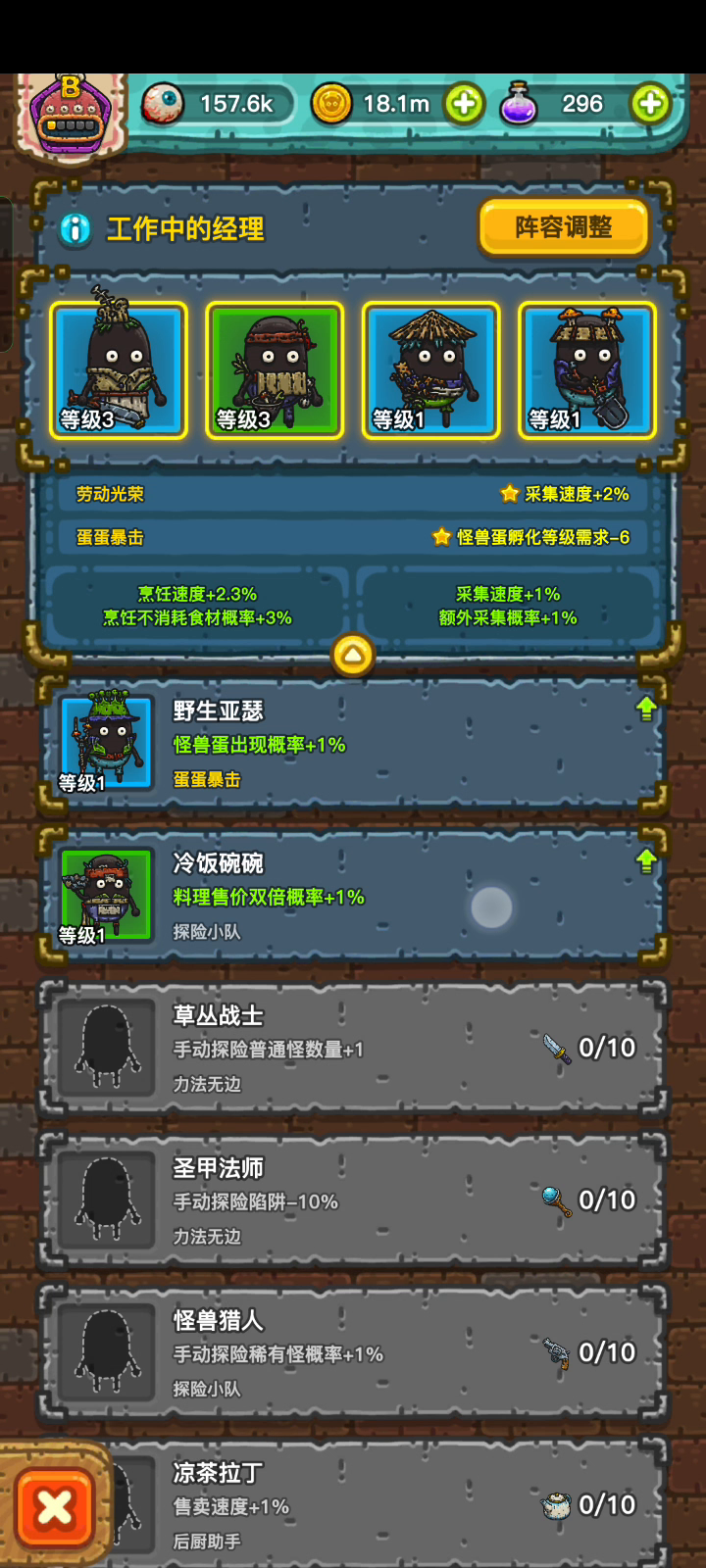Upgrade 冷饭碗碗 with green arrow
The image size is (706, 1568).
pyautogui.click(x=646, y=860)
